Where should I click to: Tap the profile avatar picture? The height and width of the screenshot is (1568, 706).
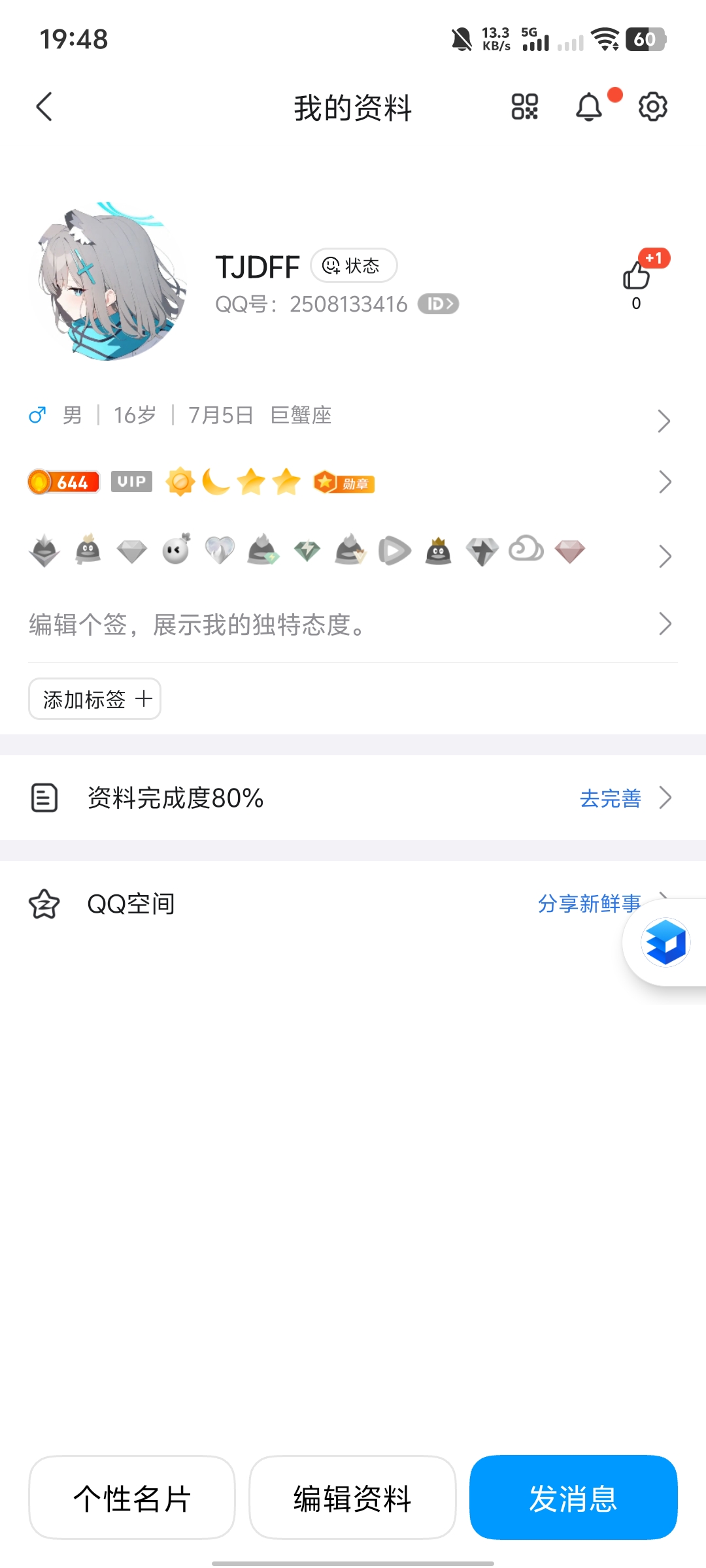(x=108, y=282)
